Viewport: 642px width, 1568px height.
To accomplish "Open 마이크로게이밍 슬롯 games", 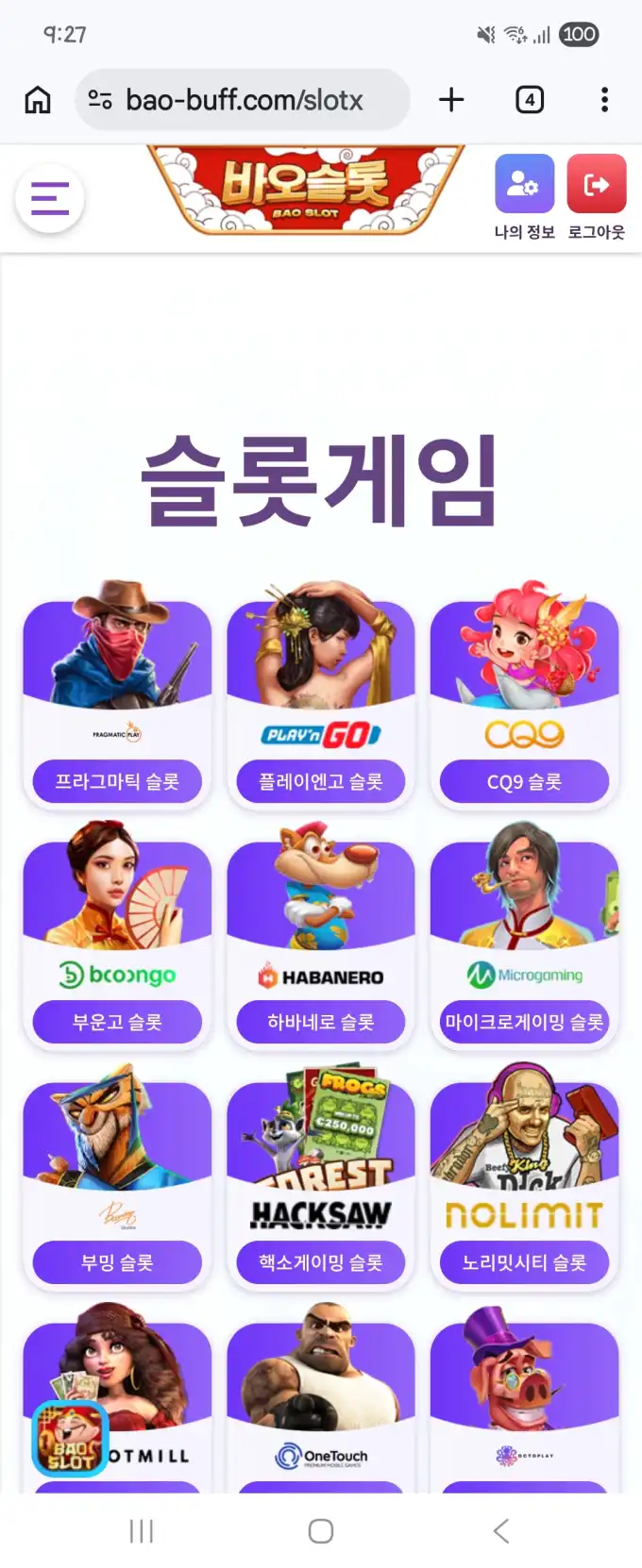I will [524, 1022].
